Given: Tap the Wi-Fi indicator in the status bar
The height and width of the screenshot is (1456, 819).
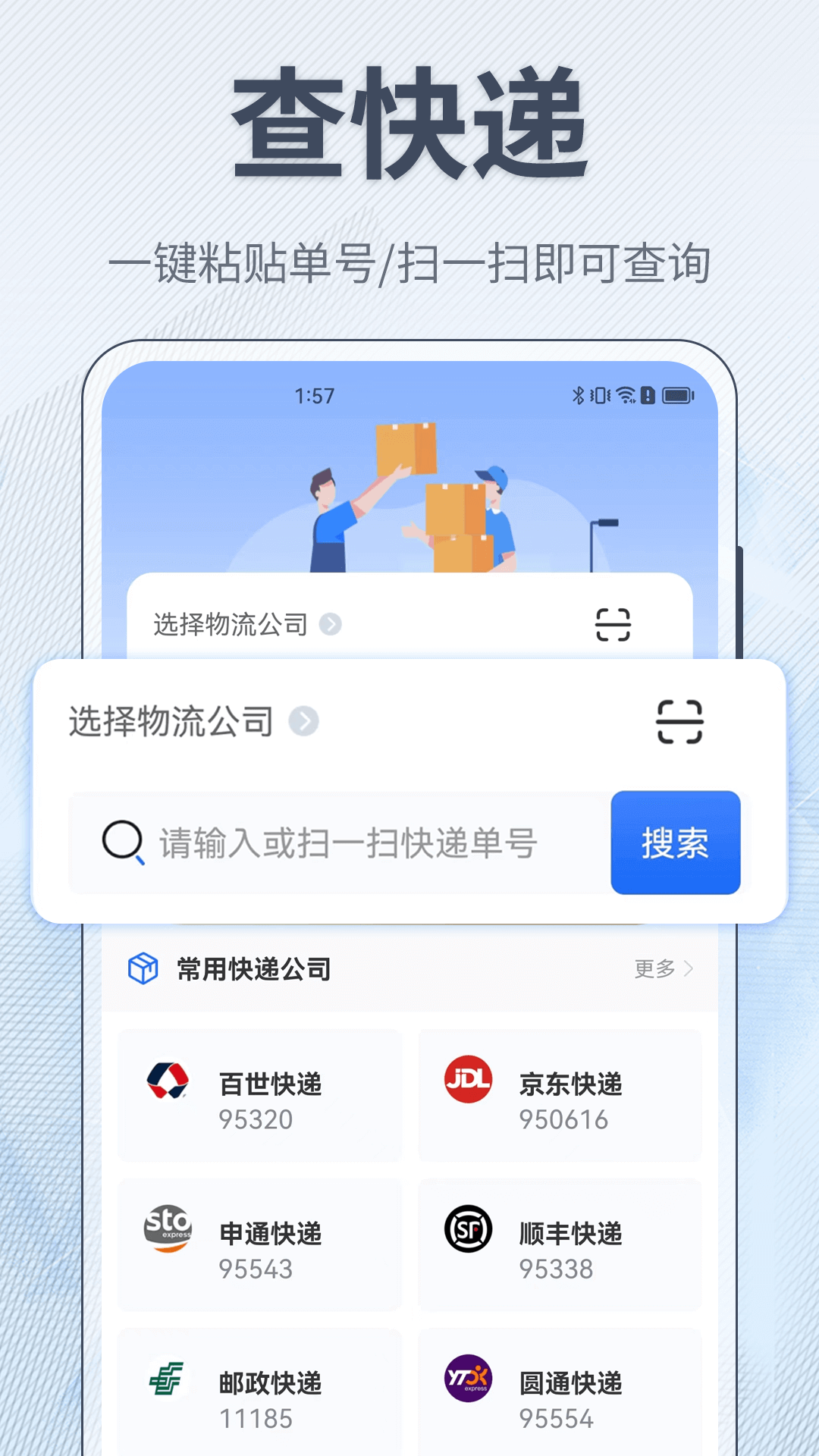Looking at the screenshot, I should click(x=624, y=394).
